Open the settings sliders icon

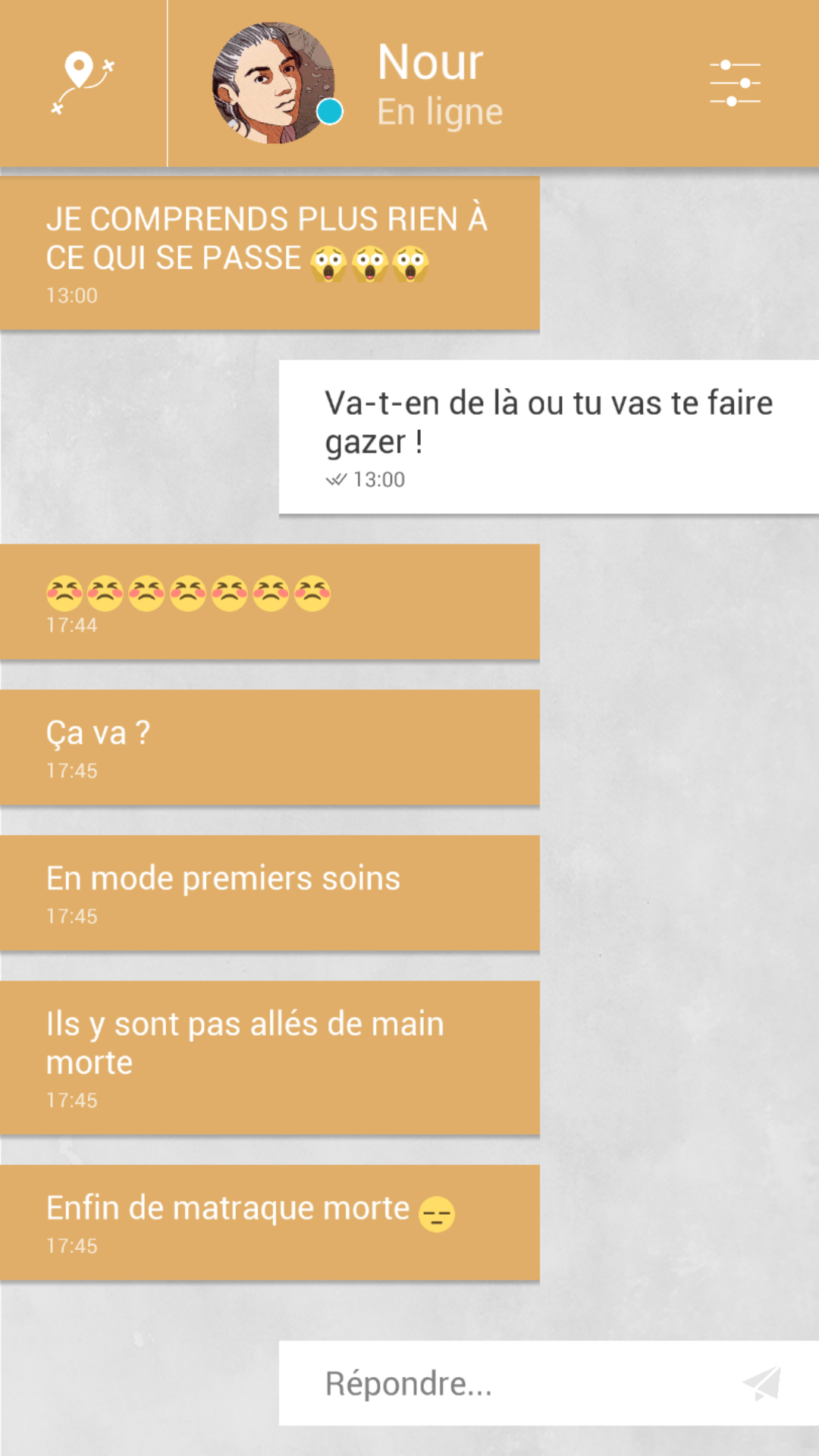click(735, 83)
